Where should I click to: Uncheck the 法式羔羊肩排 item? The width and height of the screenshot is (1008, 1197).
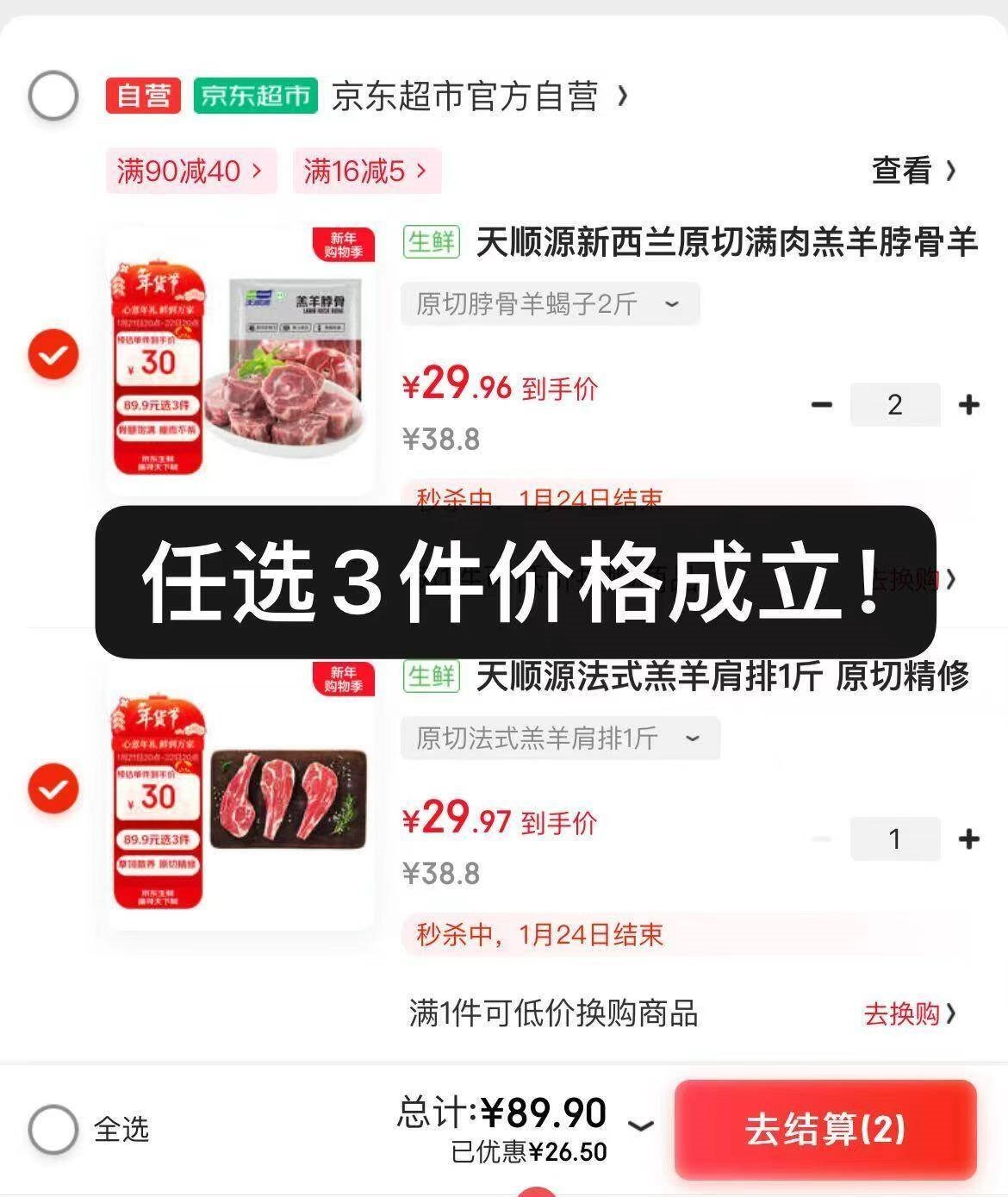tap(53, 789)
